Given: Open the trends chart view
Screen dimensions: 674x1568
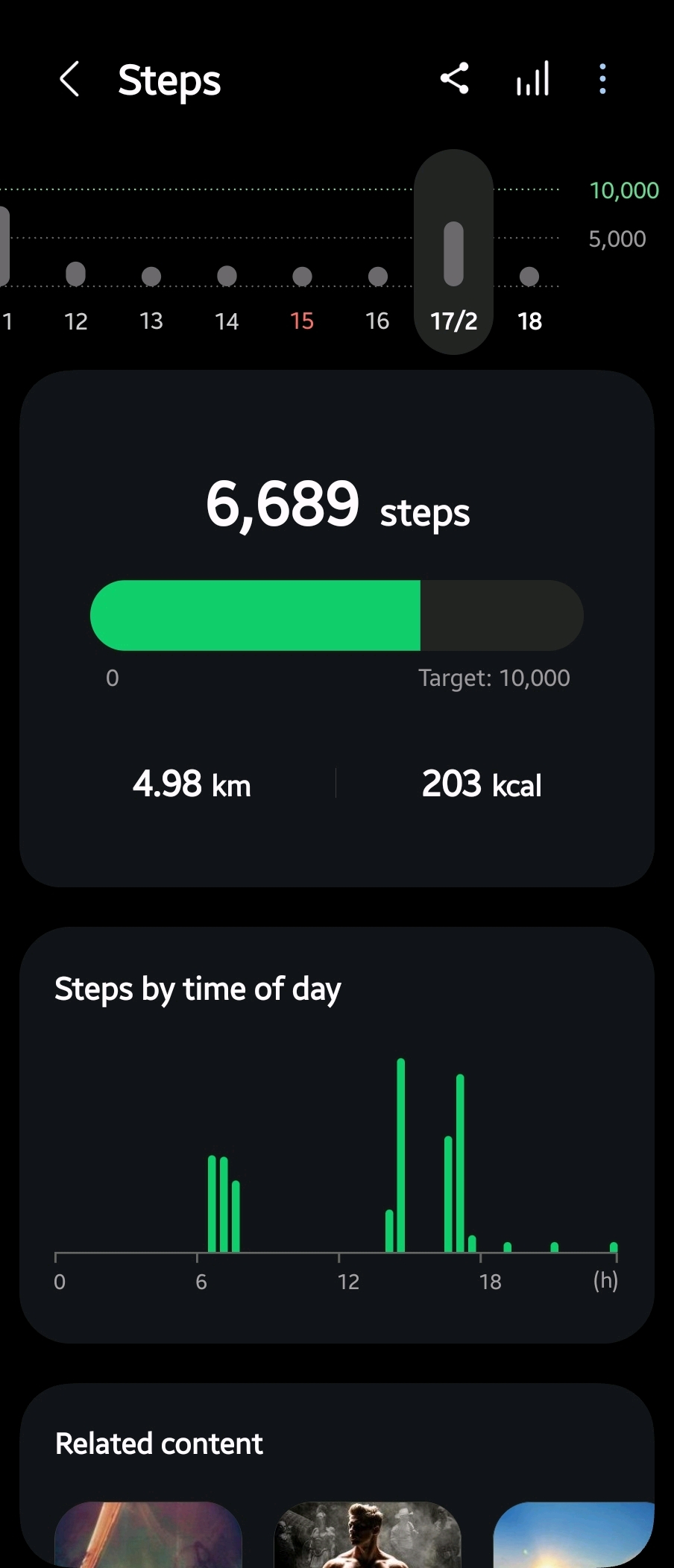Looking at the screenshot, I should (x=532, y=78).
